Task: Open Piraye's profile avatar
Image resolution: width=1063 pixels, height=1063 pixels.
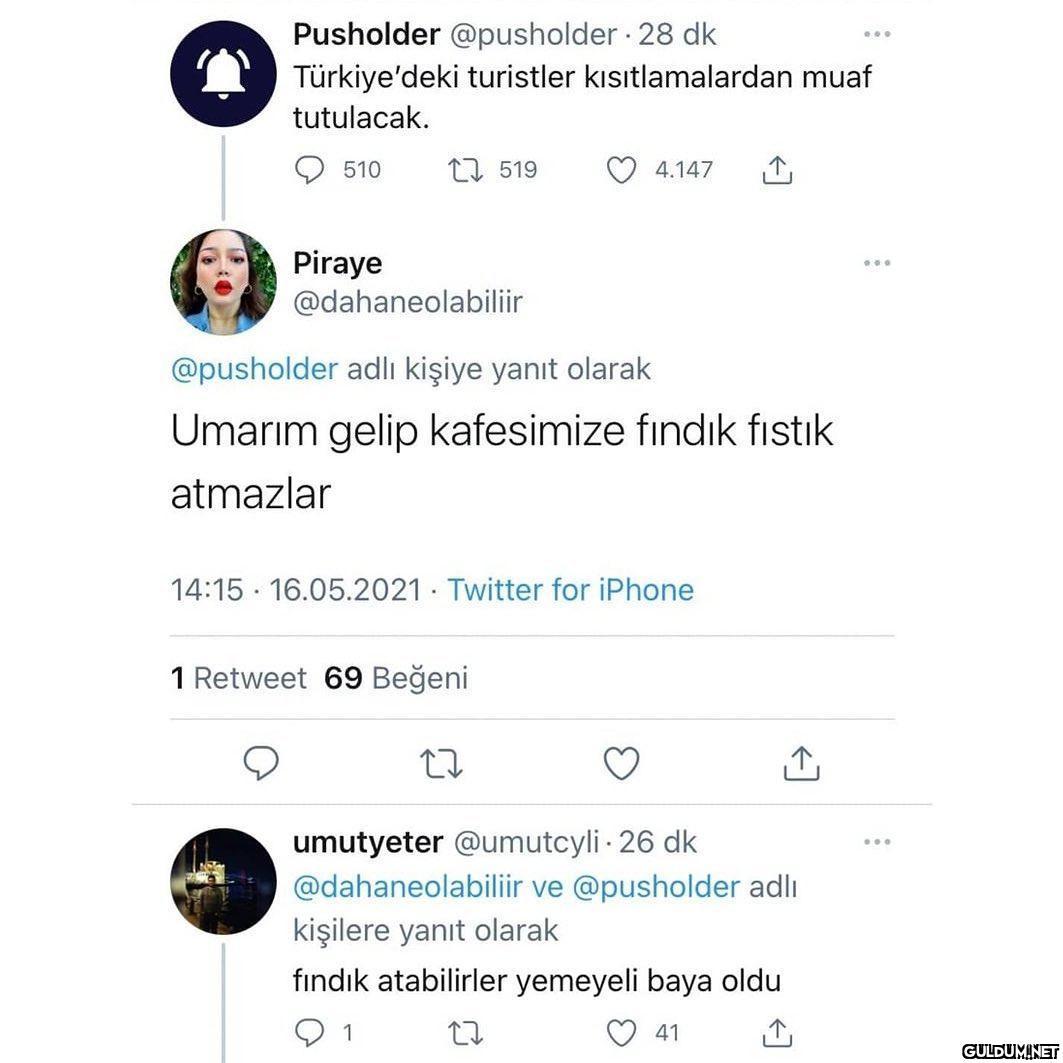Action: pyautogui.click(x=222, y=281)
